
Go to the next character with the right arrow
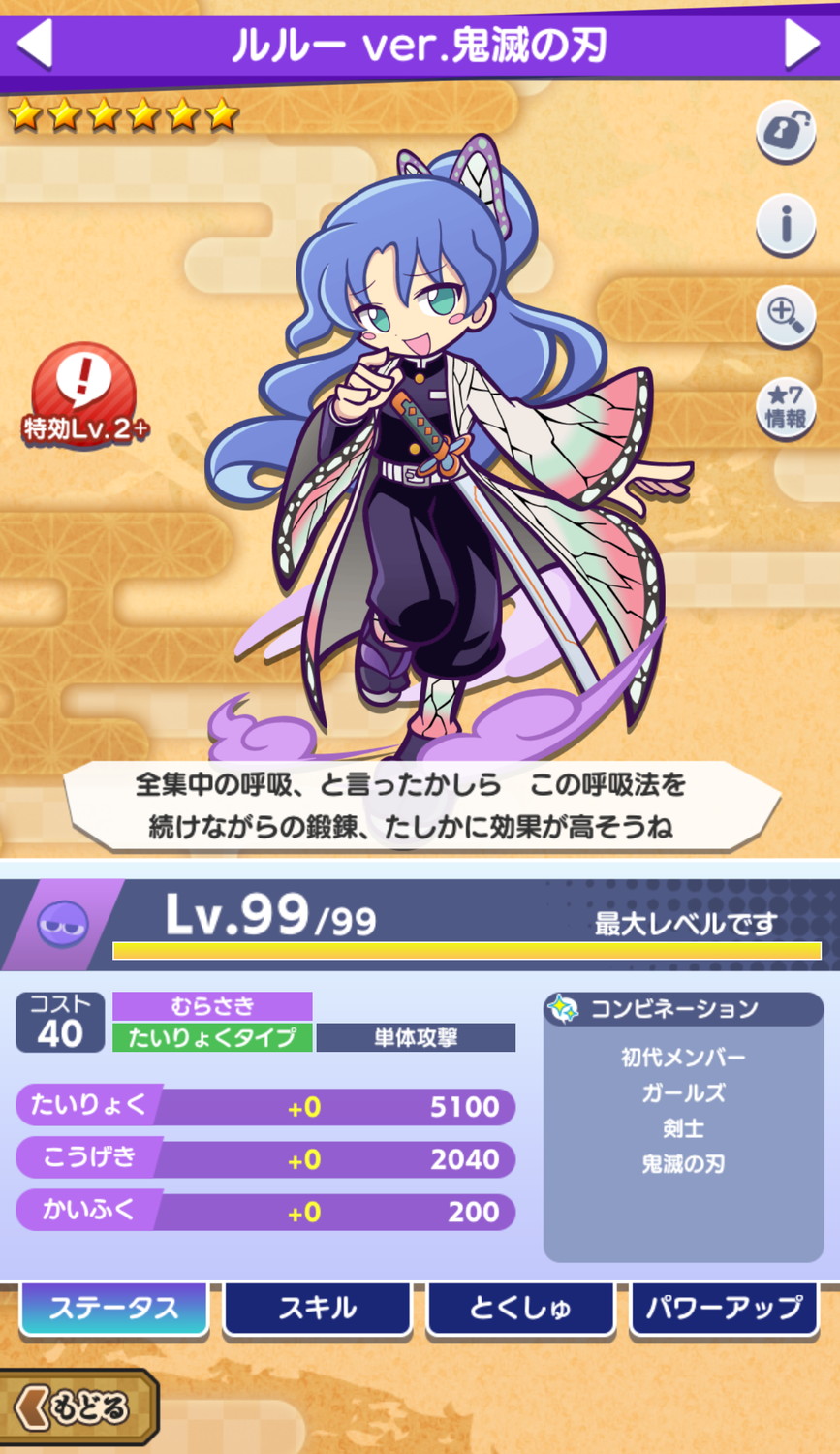coord(802,44)
